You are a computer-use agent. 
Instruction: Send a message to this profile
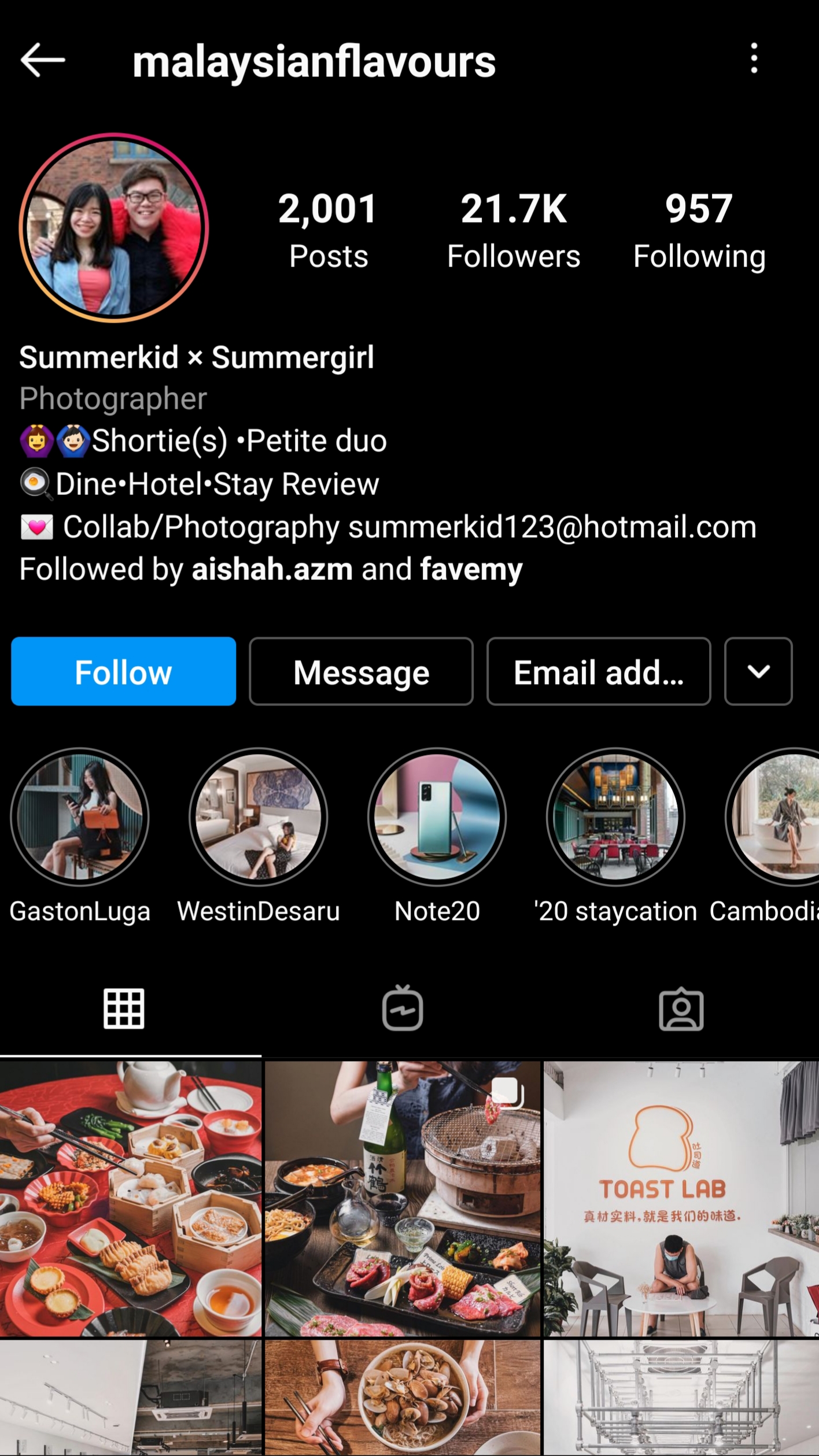click(361, 671)
